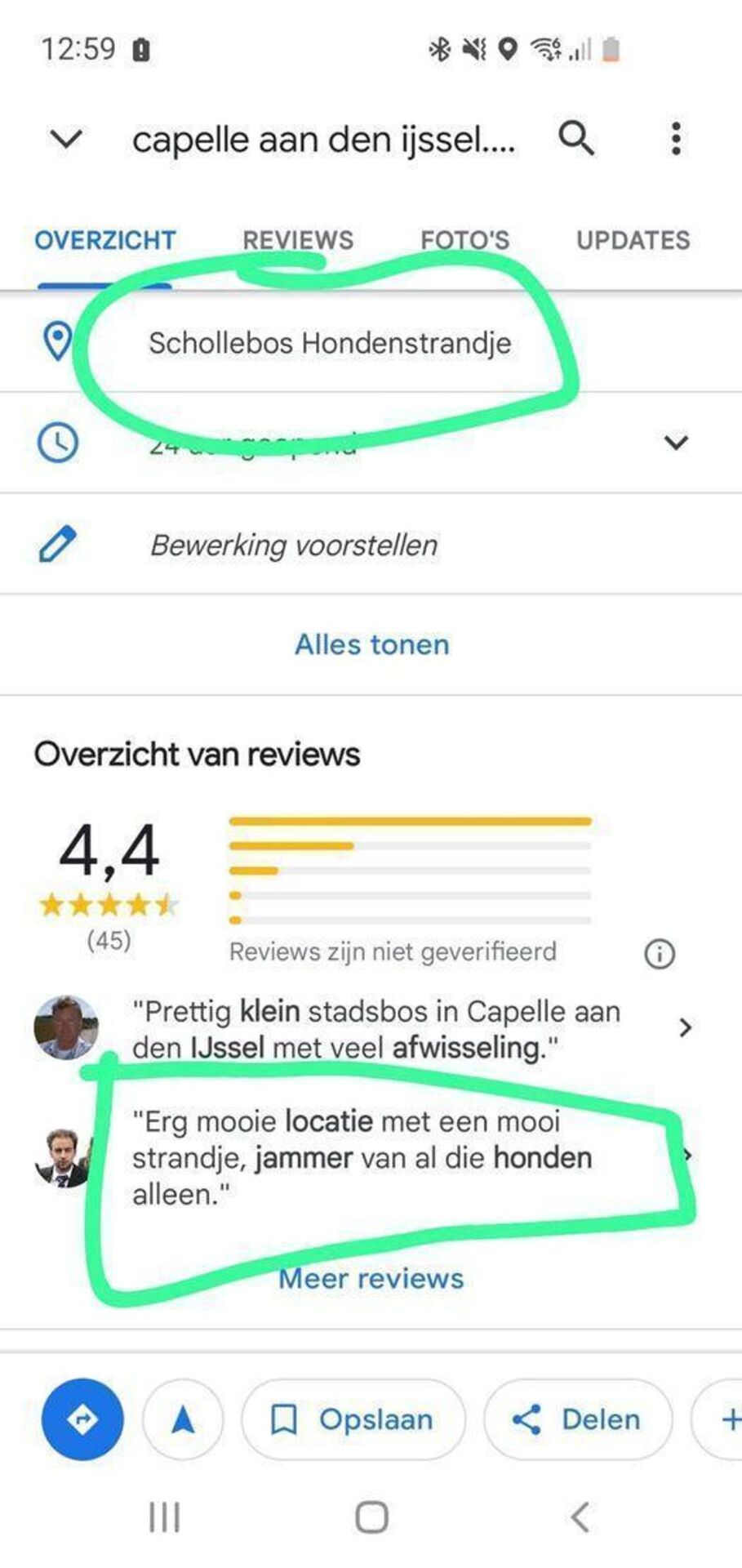The width and height of the screenshot is (742, 1568).
Task: Open review info icon next to unverified notice
Action: tap(660, 953)
